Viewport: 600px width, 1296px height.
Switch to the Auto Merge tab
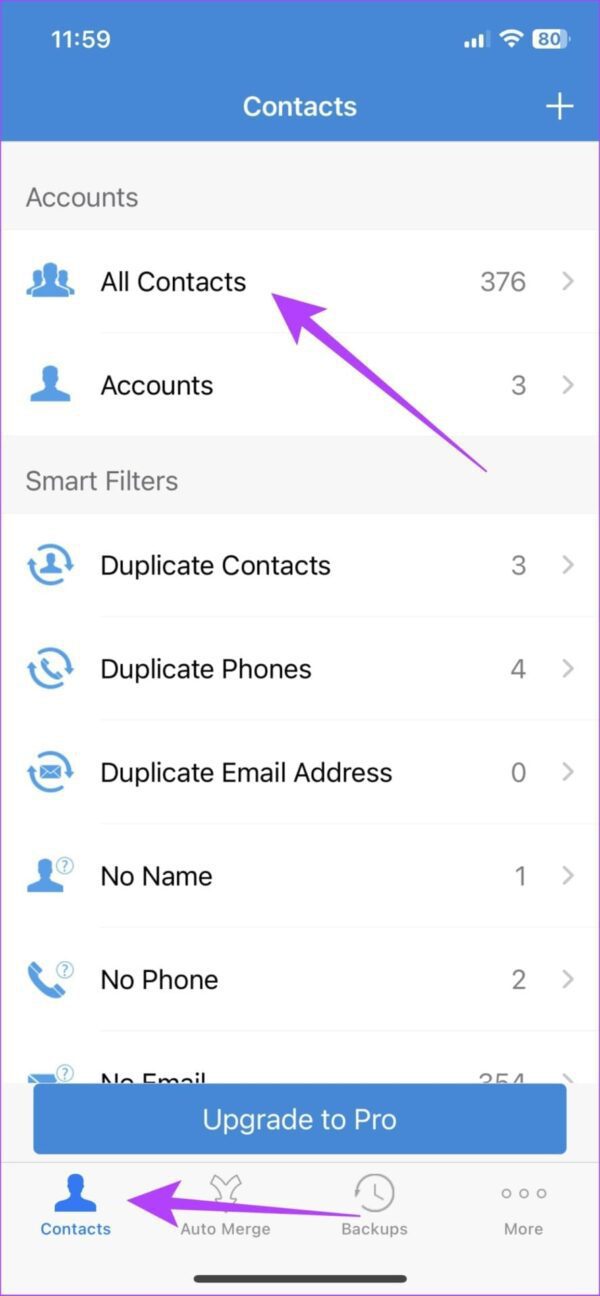coord(225,1205)
